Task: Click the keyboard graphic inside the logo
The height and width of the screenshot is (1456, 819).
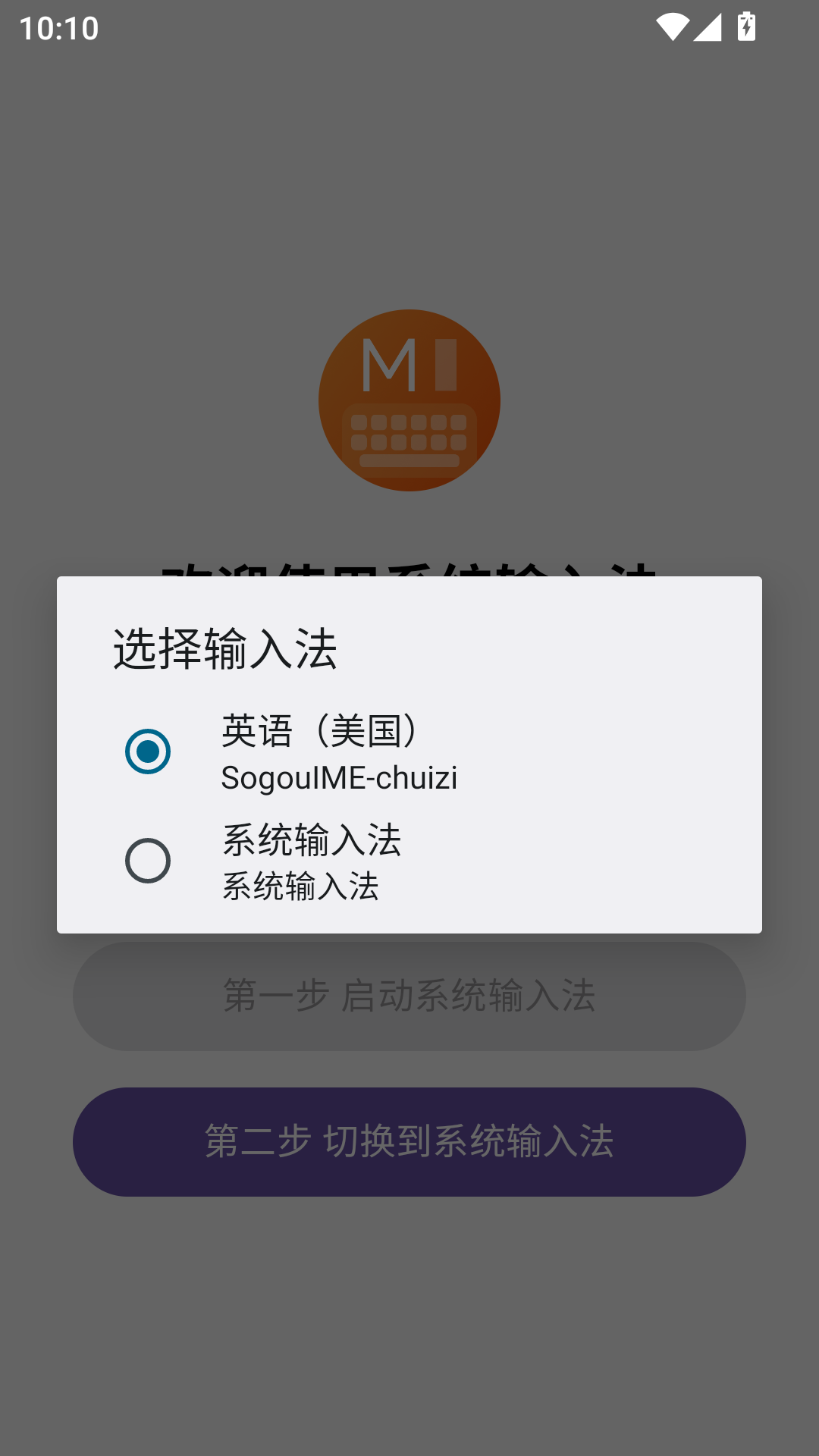Action: (409, 436)
